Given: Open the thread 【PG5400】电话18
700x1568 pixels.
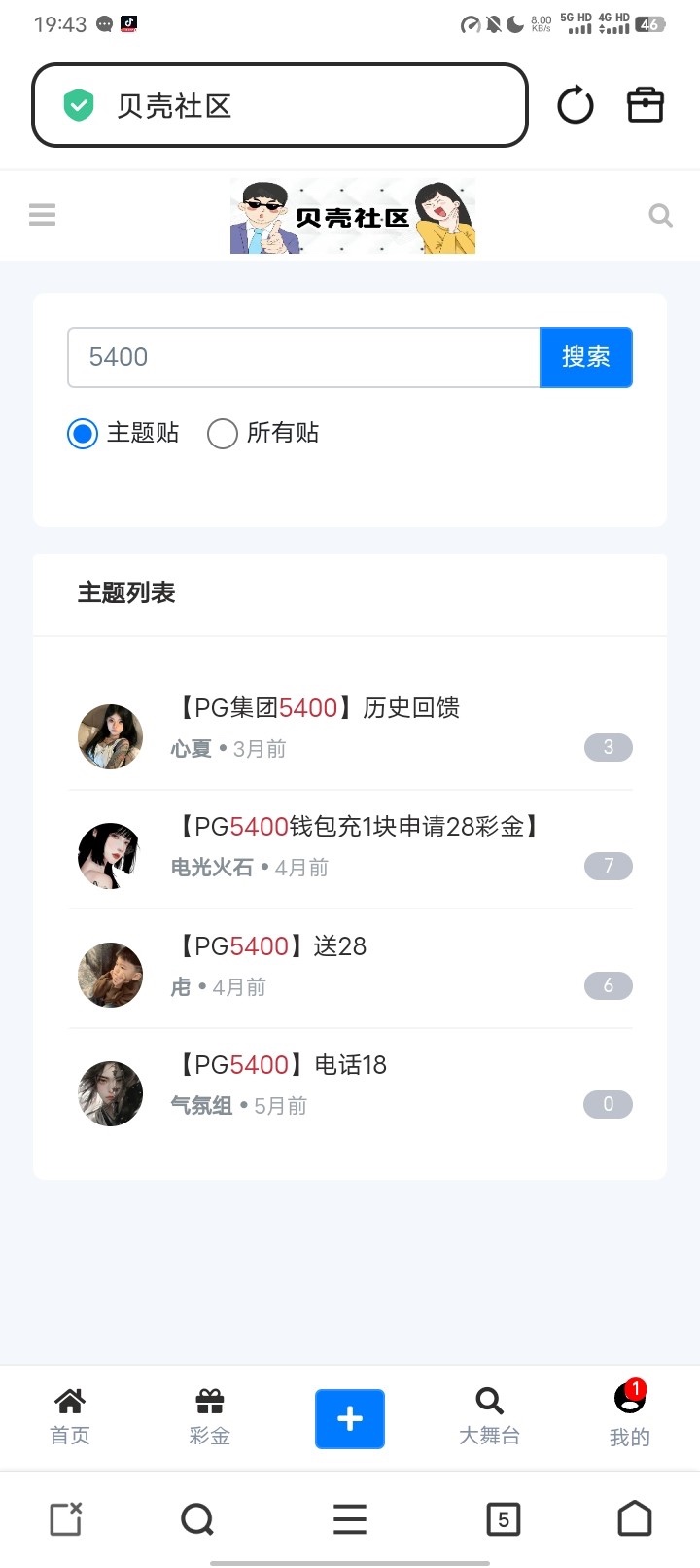Looking at the screenshot, I should [281, 1065].
